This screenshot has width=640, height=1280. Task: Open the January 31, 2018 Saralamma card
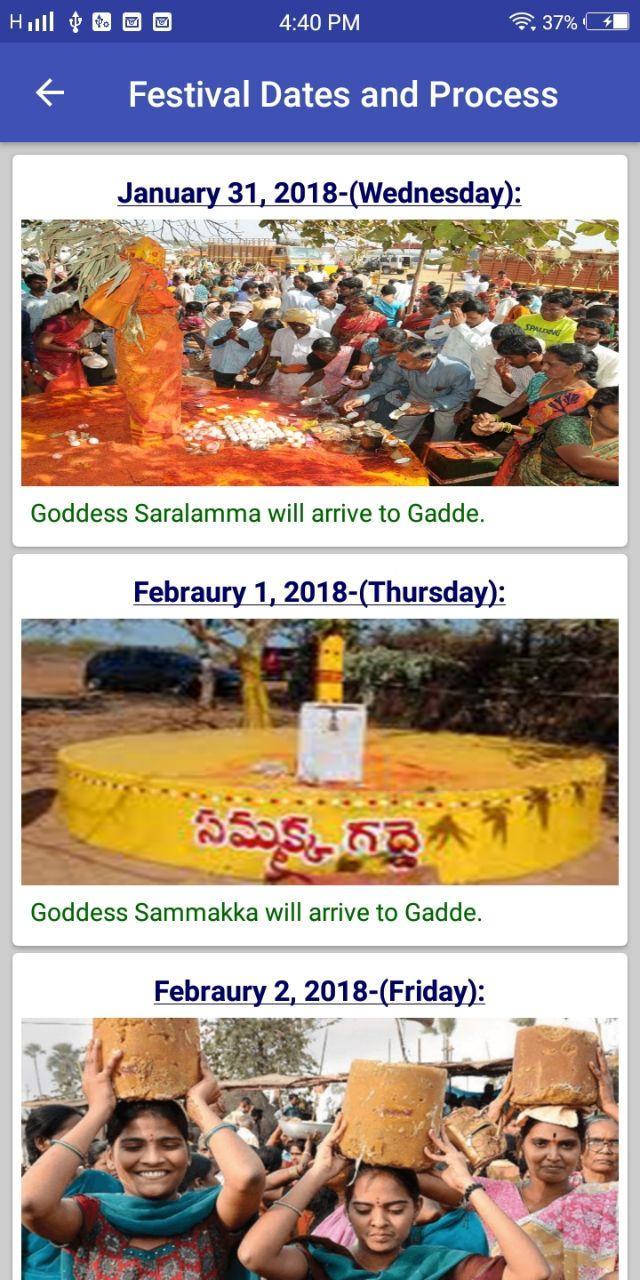pos(319,352)
